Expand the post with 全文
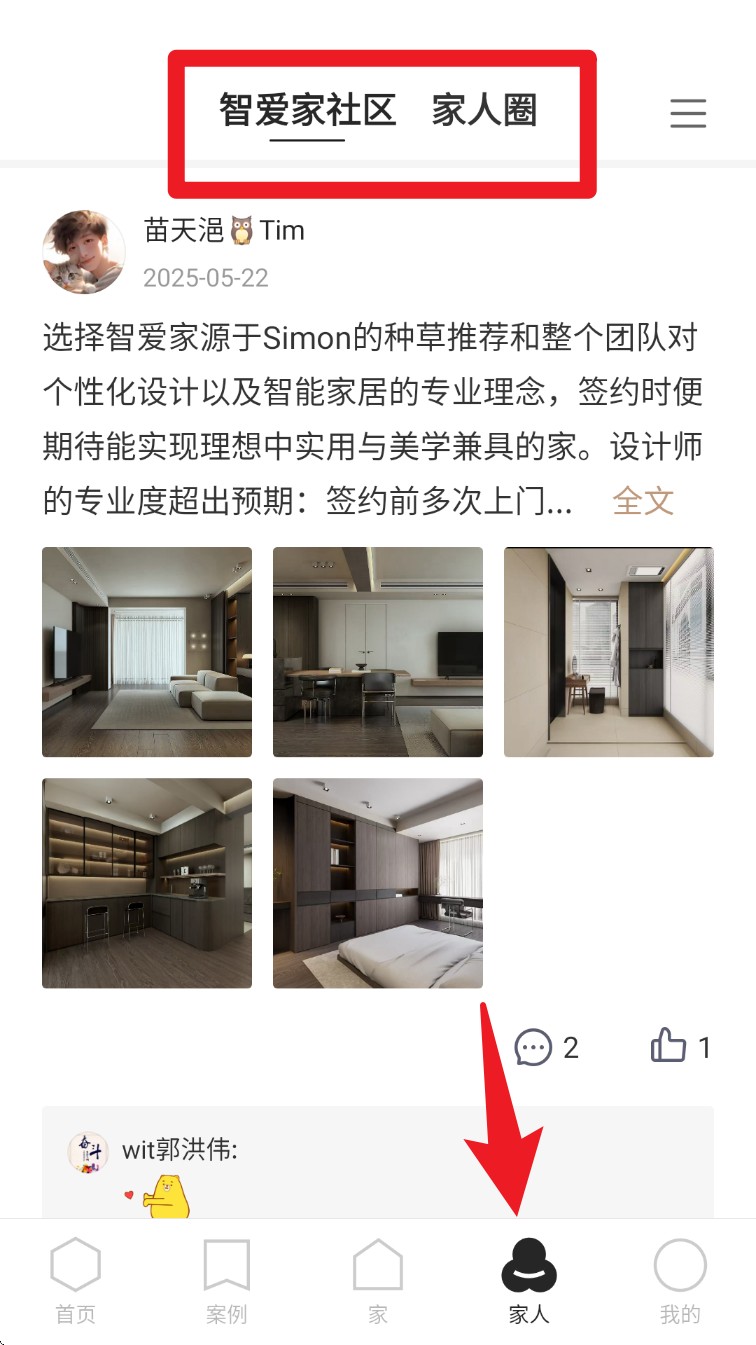The image size is (756, 1345). coord(643,501)
